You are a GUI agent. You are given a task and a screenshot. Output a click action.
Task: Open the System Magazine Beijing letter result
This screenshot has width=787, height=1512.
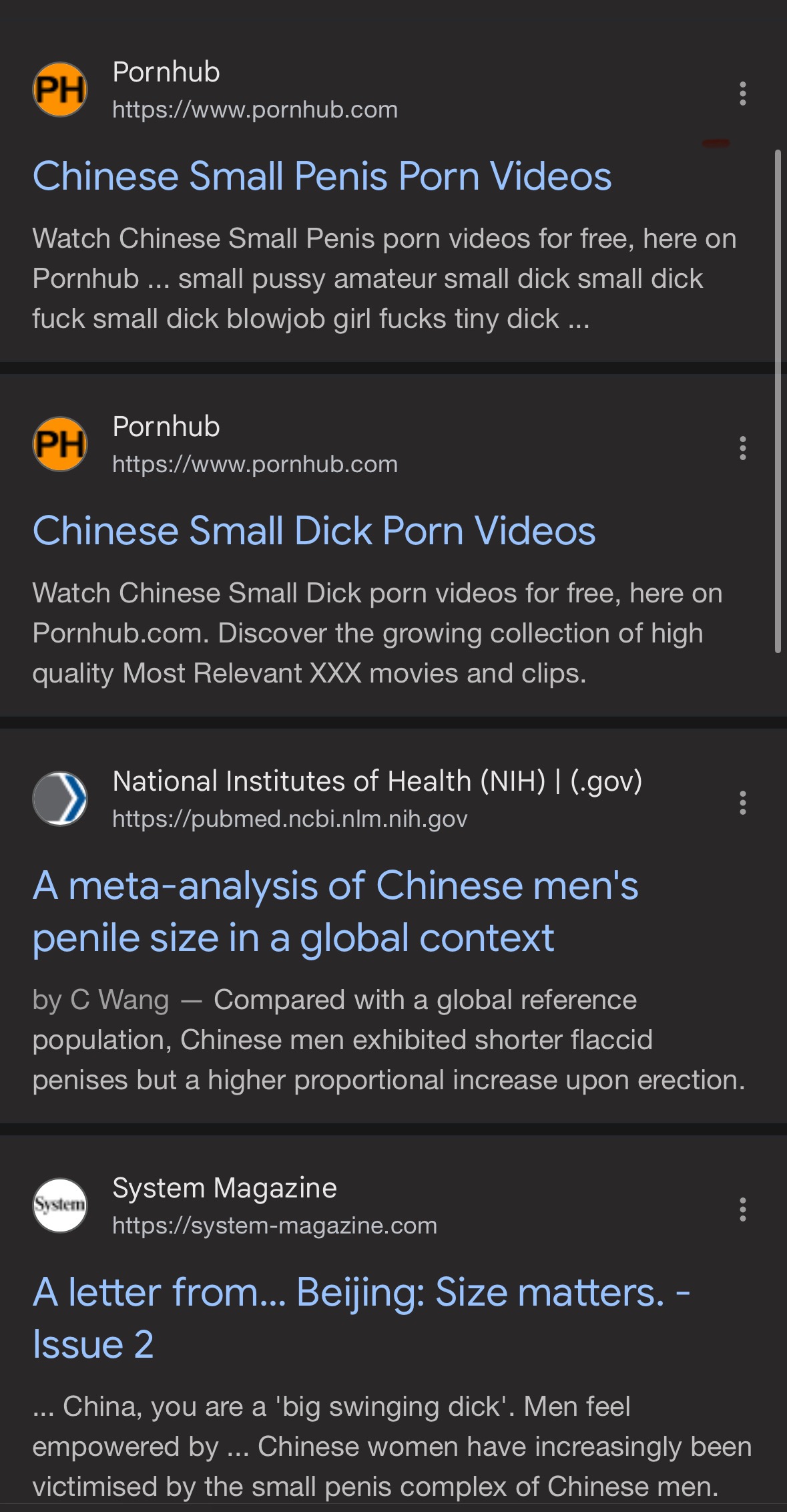(x=361, y=1318)
